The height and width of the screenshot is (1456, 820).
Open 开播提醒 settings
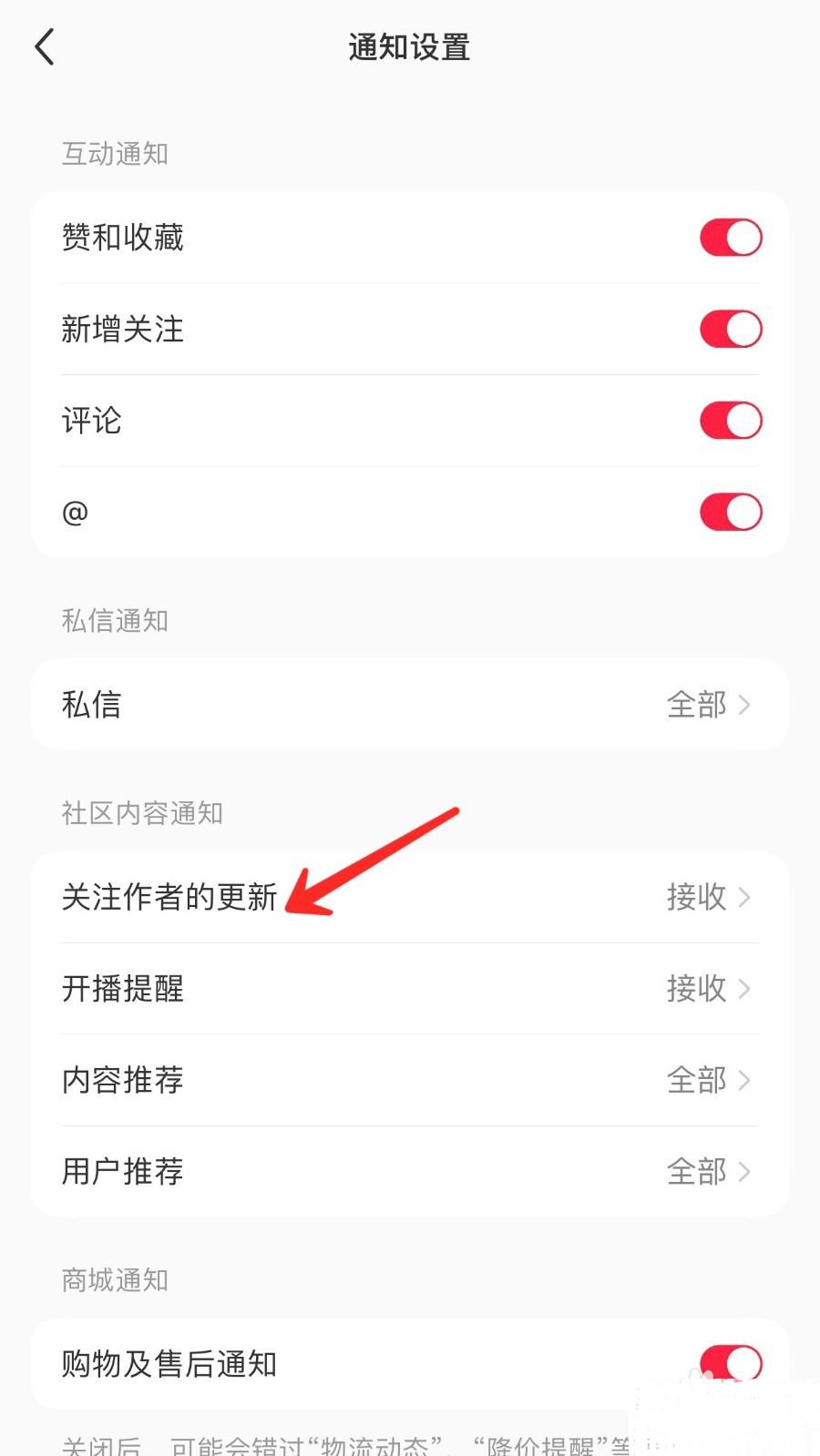[x=410, y=988]
